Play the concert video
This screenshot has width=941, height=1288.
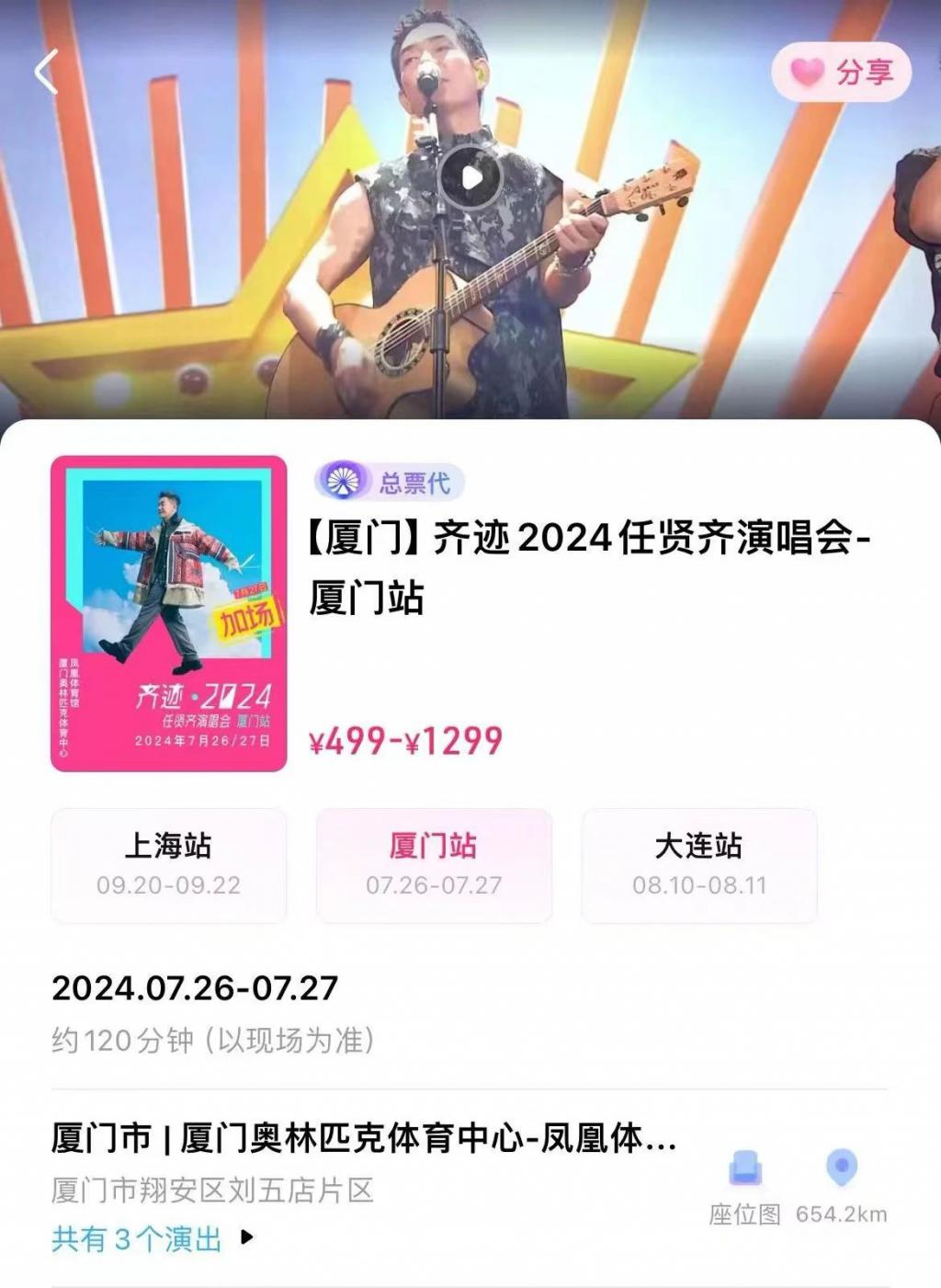[x=470, y=177]
